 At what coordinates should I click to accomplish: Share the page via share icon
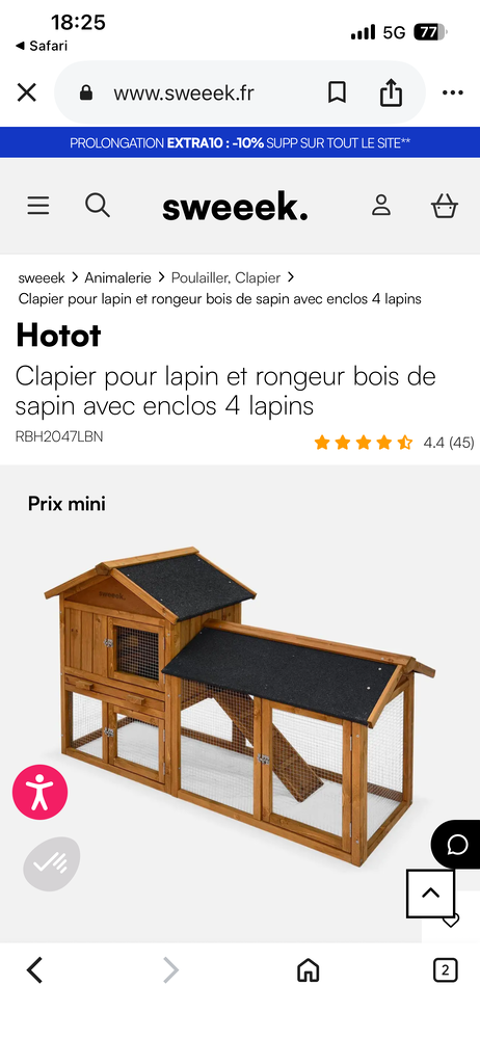coord(391,92)
